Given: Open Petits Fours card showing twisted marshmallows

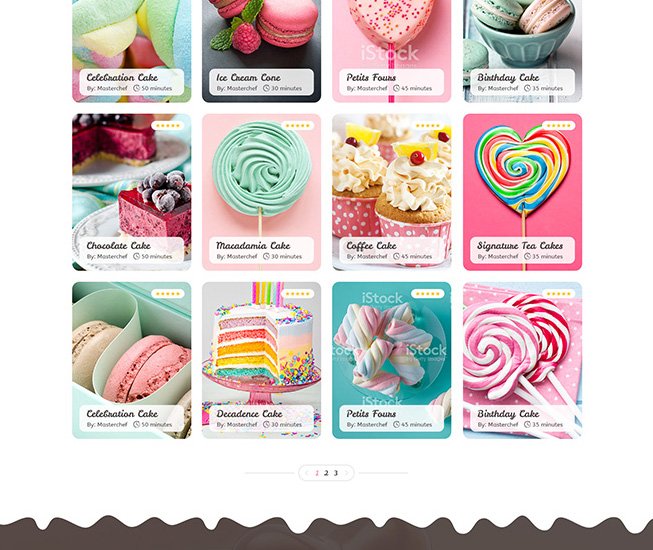Looking at the screenshot, I should tap(391, 360).
